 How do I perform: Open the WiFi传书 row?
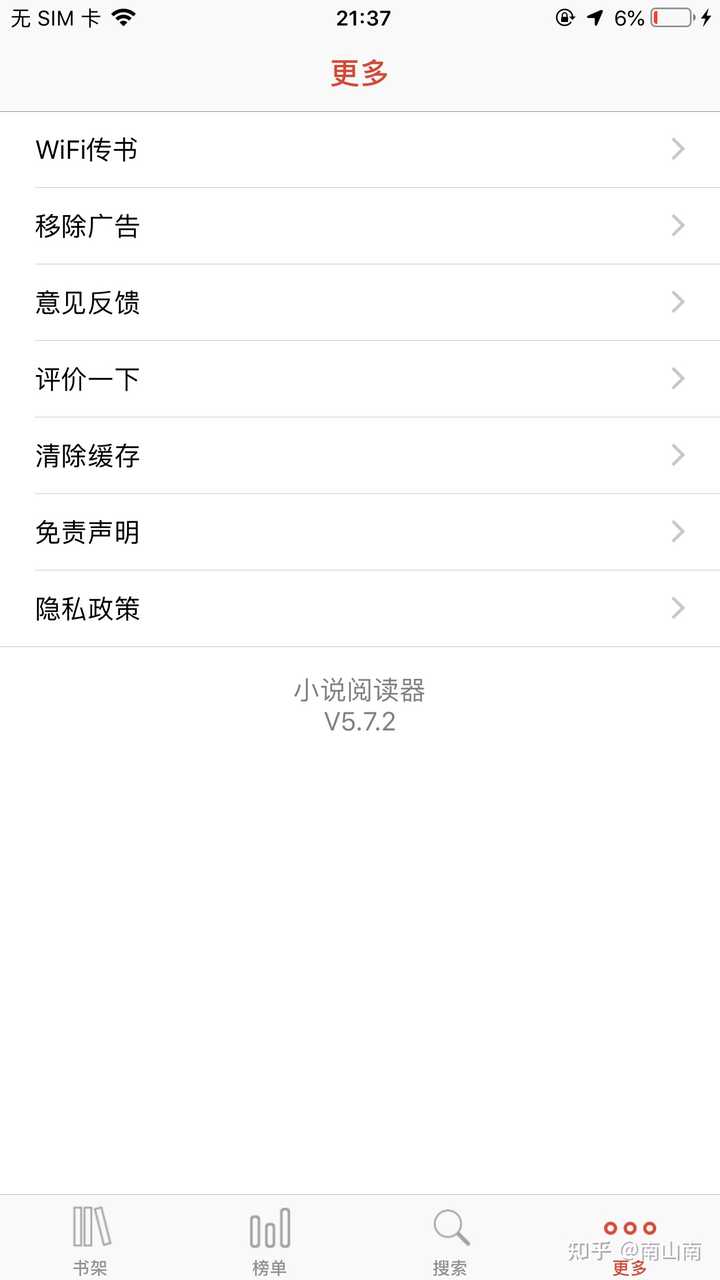coord(360,150)
